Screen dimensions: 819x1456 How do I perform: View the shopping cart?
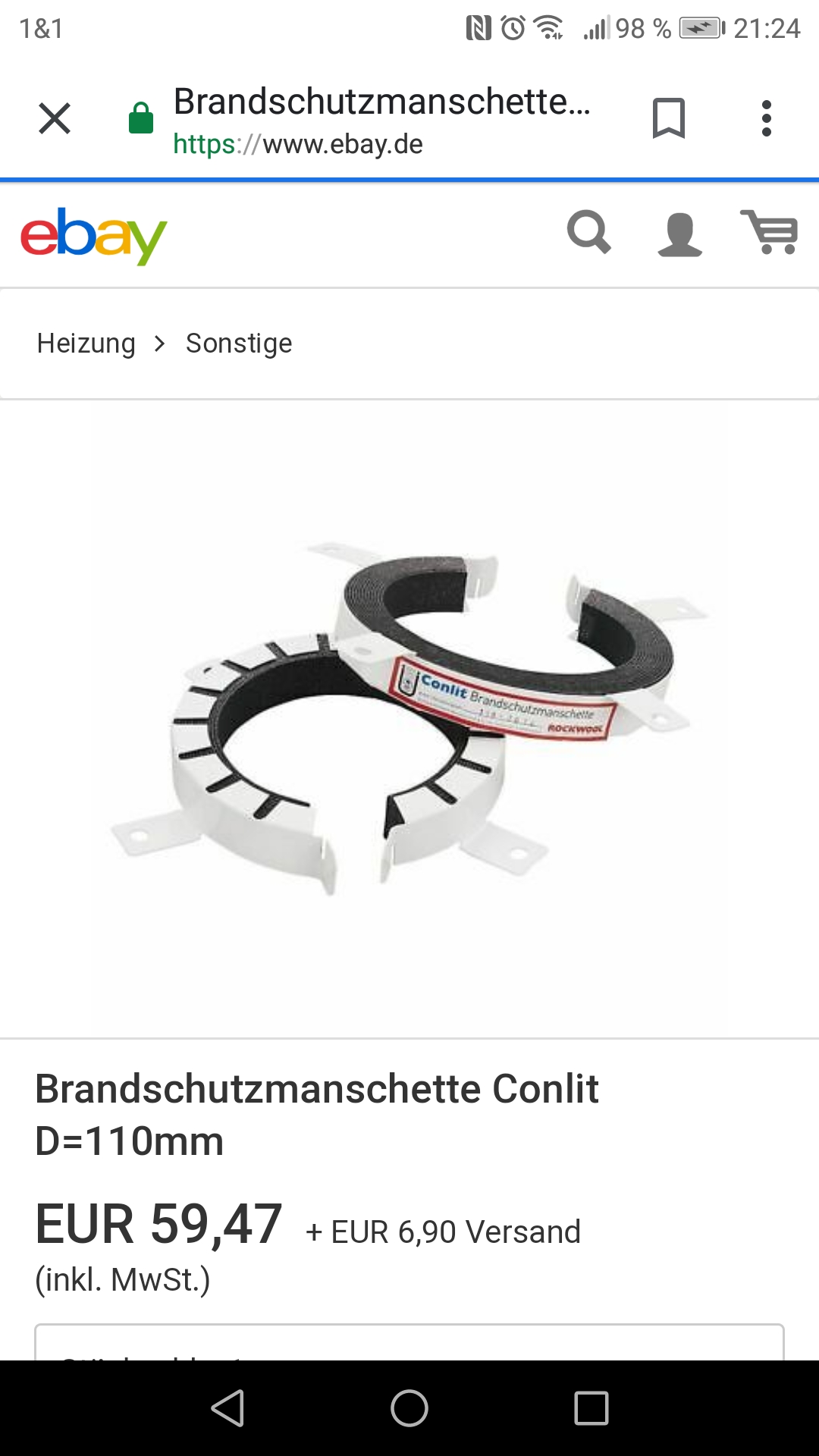tap(770, 233)
